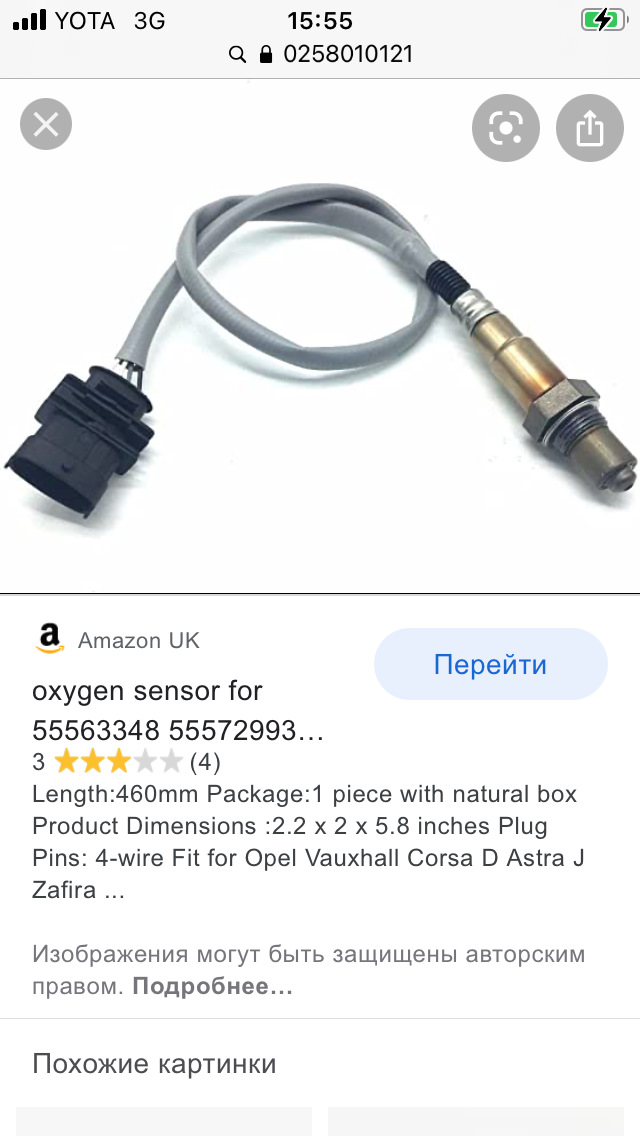Search with Google Lens icon
Screen dimensions: 640x1136
point(506,128)
